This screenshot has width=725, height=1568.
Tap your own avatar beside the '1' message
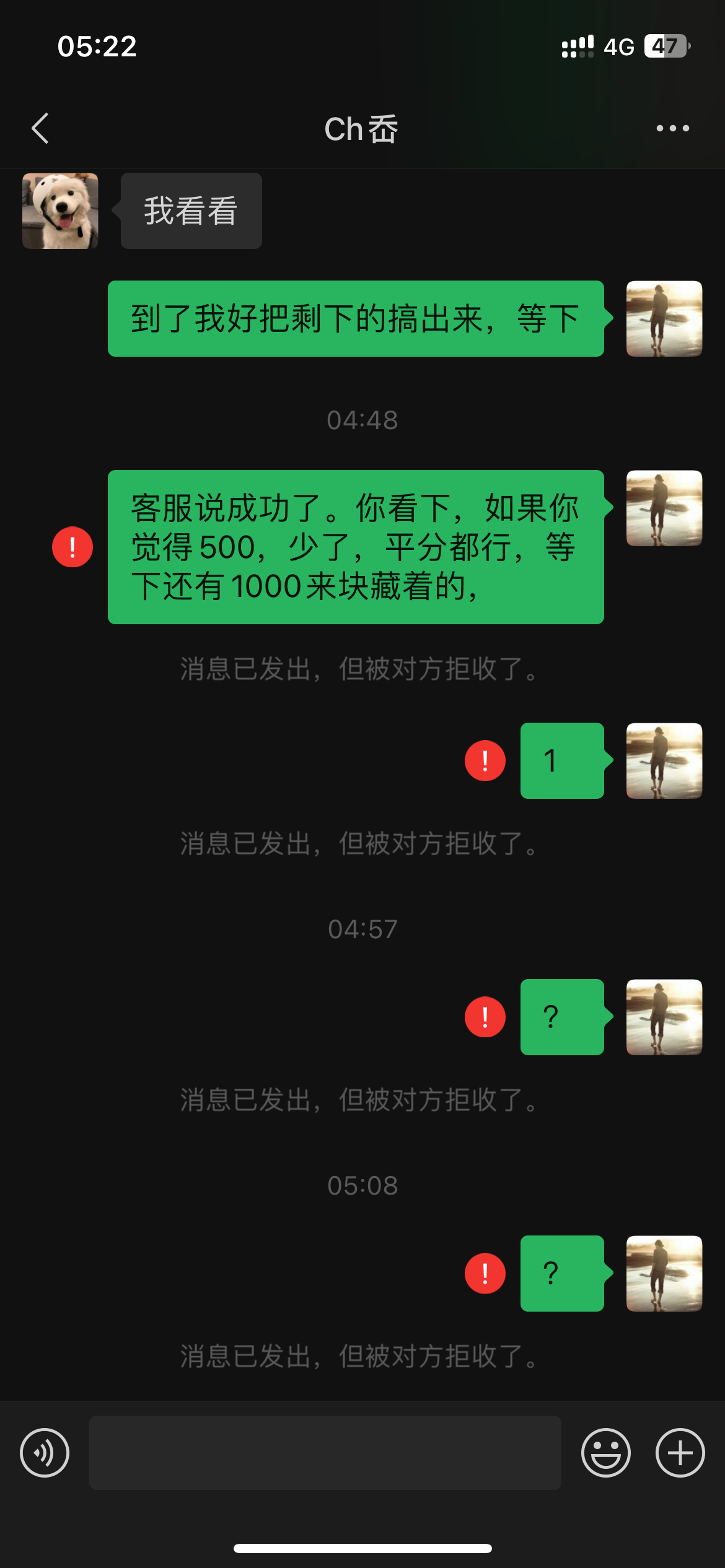pos(664,761)
